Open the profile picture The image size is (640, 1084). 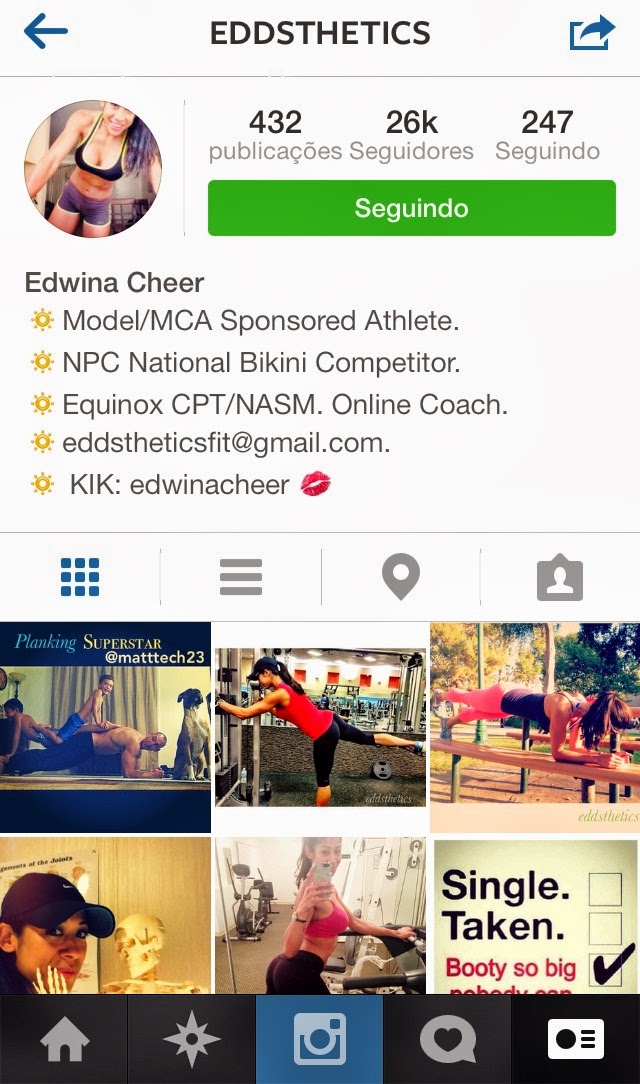point(93,168)
